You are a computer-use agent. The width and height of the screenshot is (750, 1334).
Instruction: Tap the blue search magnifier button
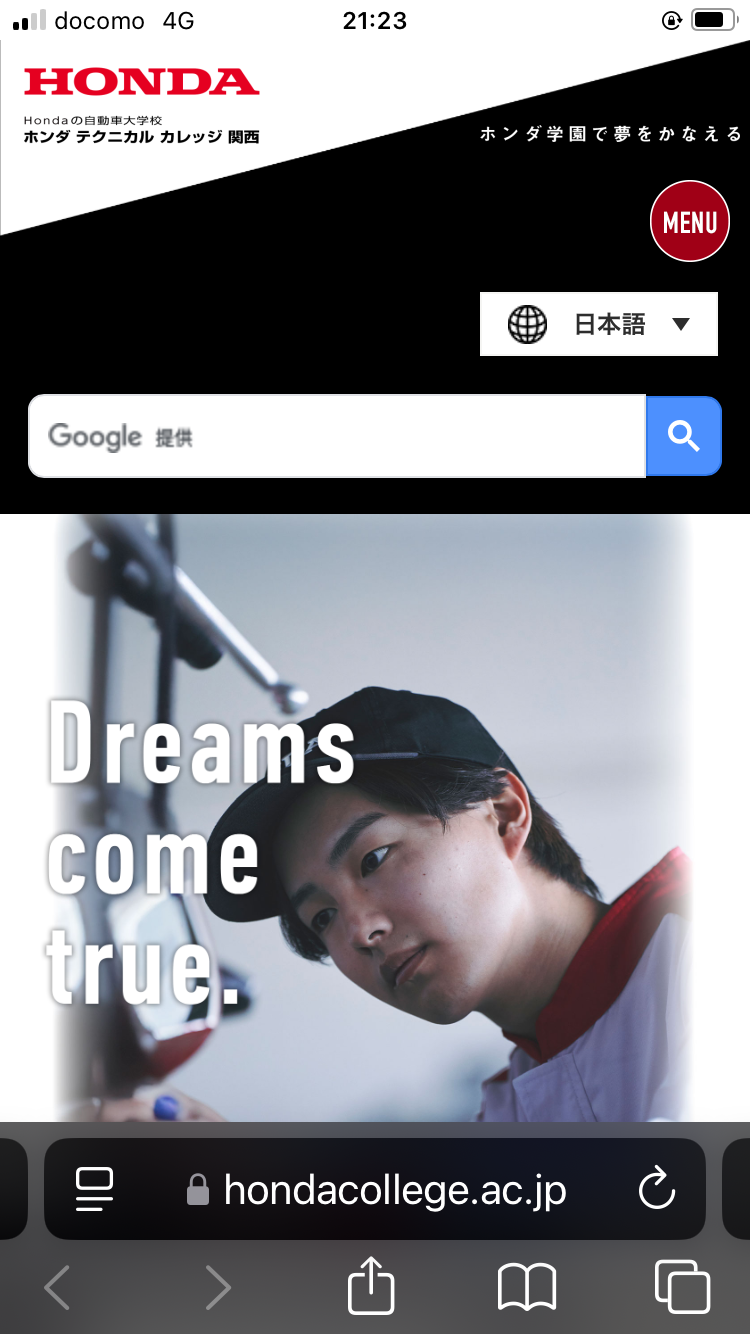tap(684, 436)
